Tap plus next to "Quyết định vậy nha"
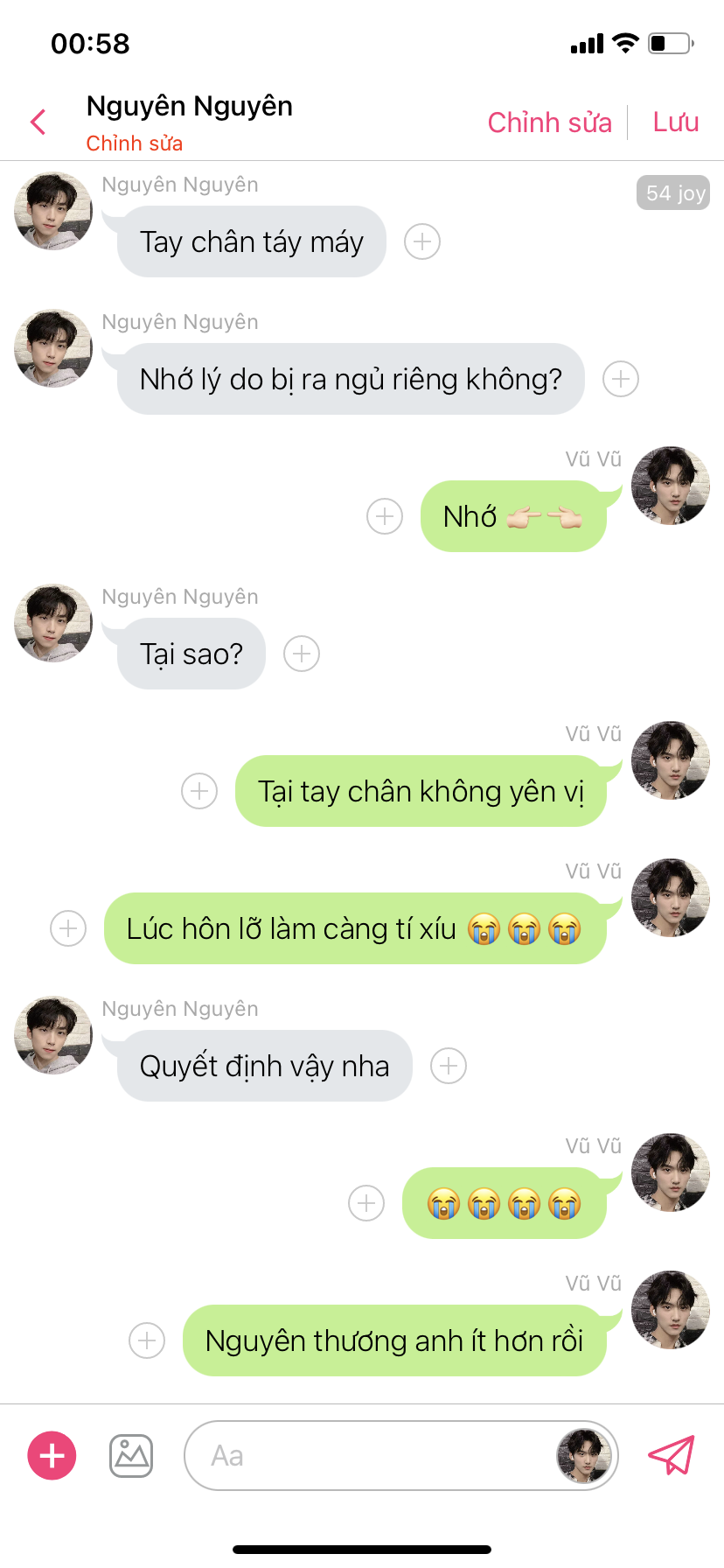Image resolution: width=724 pixels, height=1568 pixels. point(449,1066)
